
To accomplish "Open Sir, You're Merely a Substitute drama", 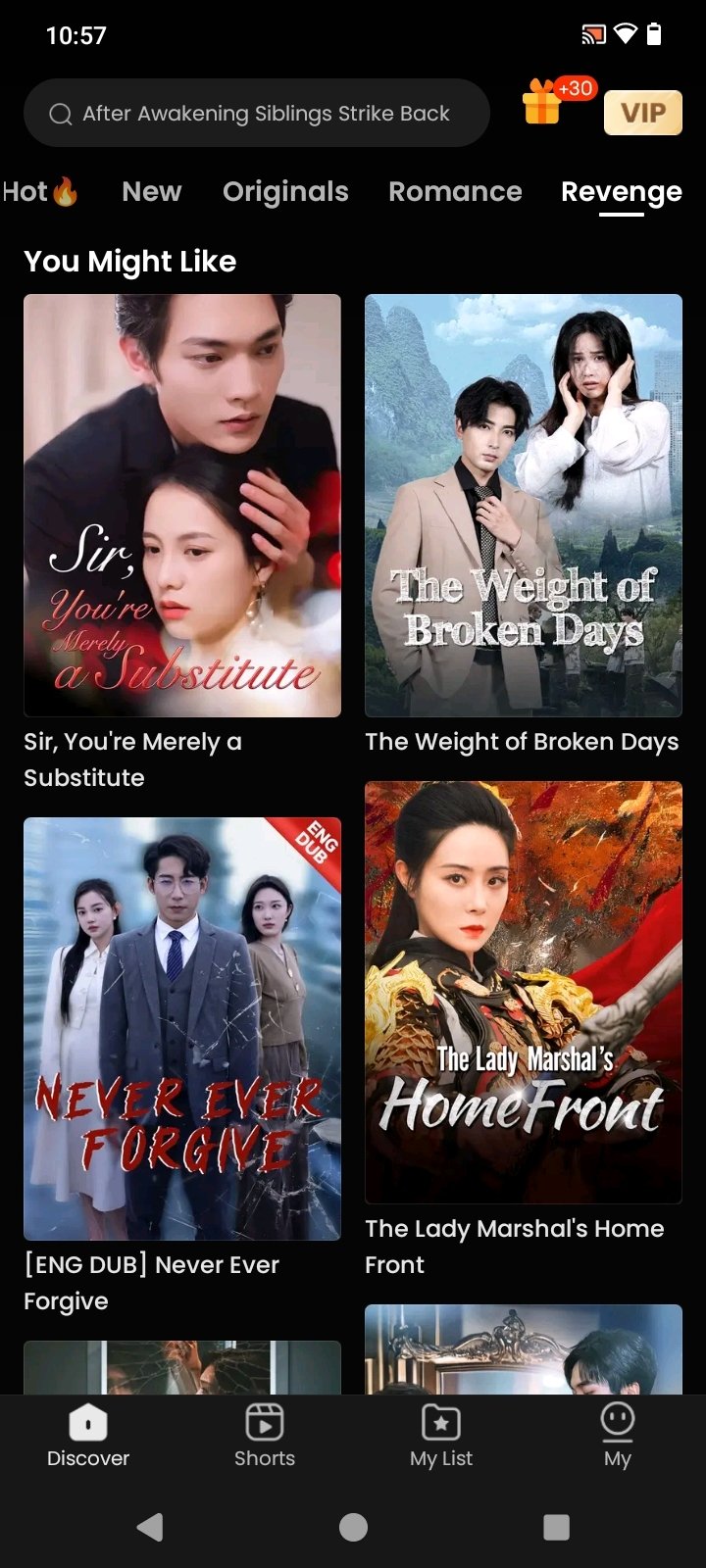I will point(182,506).
